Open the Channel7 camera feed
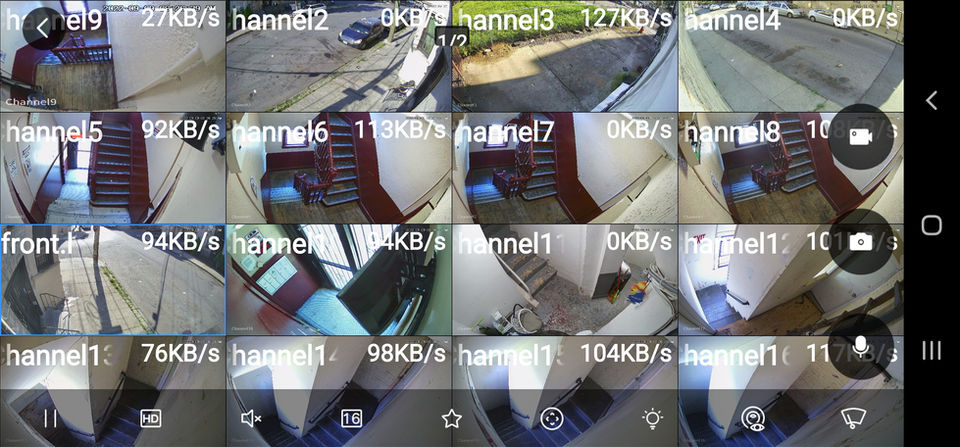 (x=565, y=168)
